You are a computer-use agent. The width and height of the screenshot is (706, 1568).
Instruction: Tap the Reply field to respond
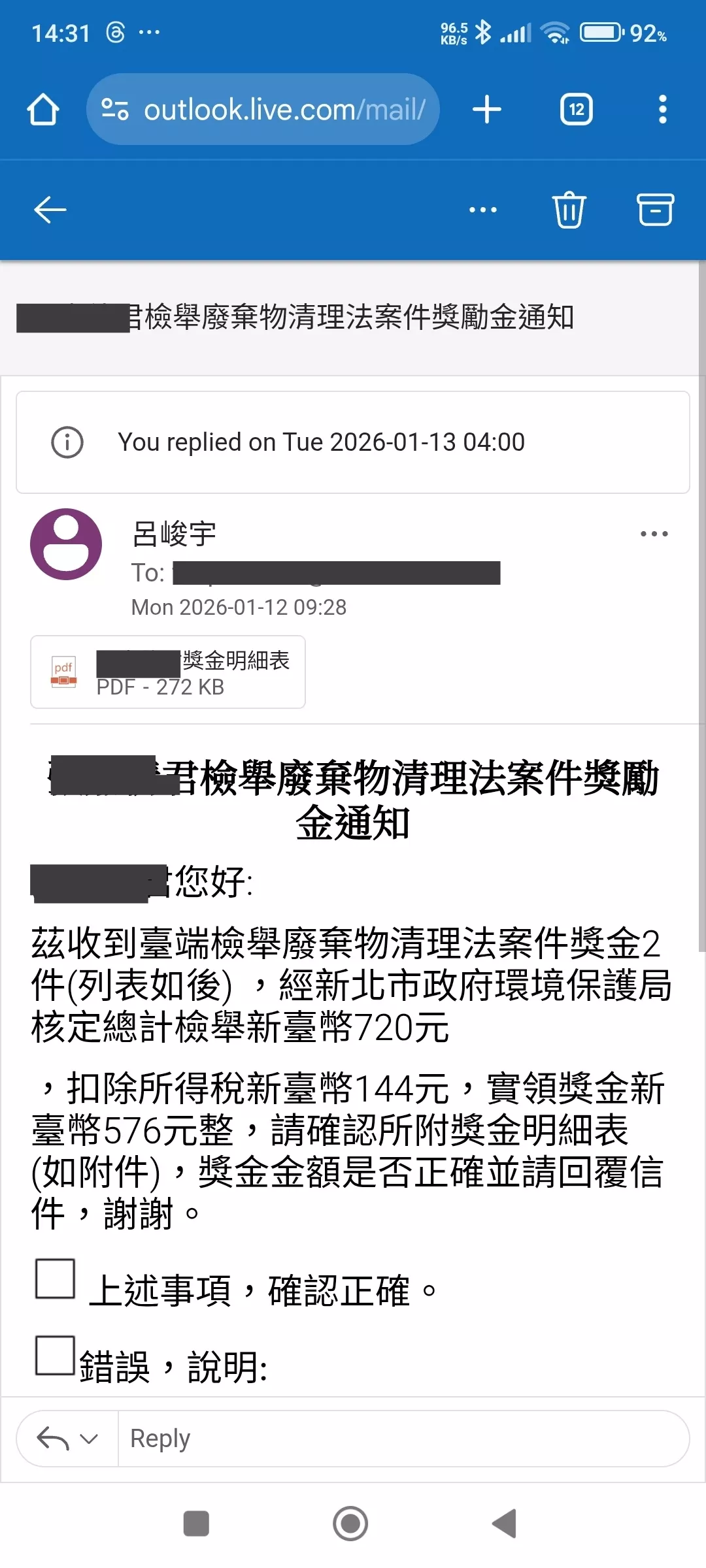tap(402, 1438)
